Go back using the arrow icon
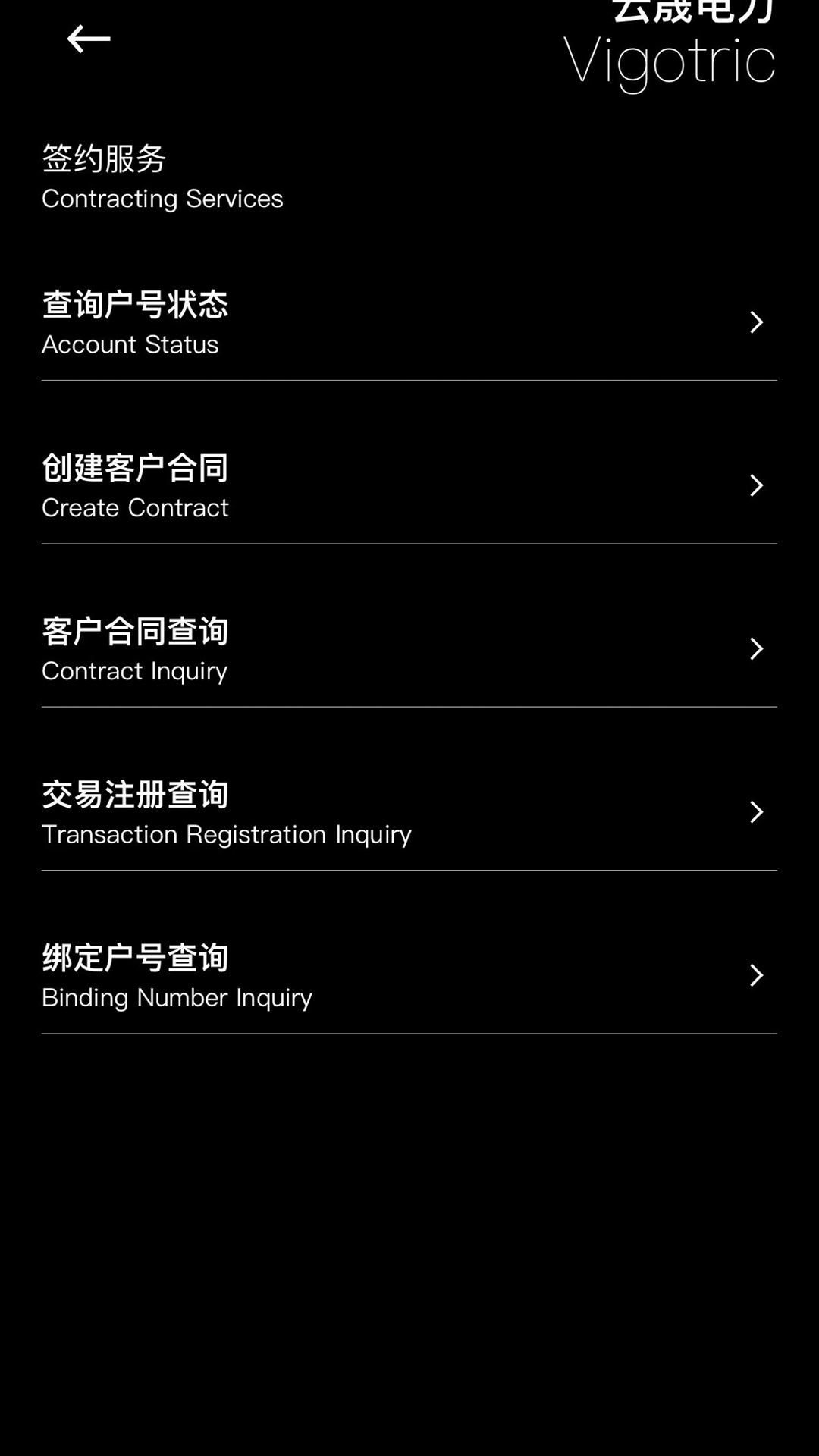The image size is (819, 1456). 88,39
